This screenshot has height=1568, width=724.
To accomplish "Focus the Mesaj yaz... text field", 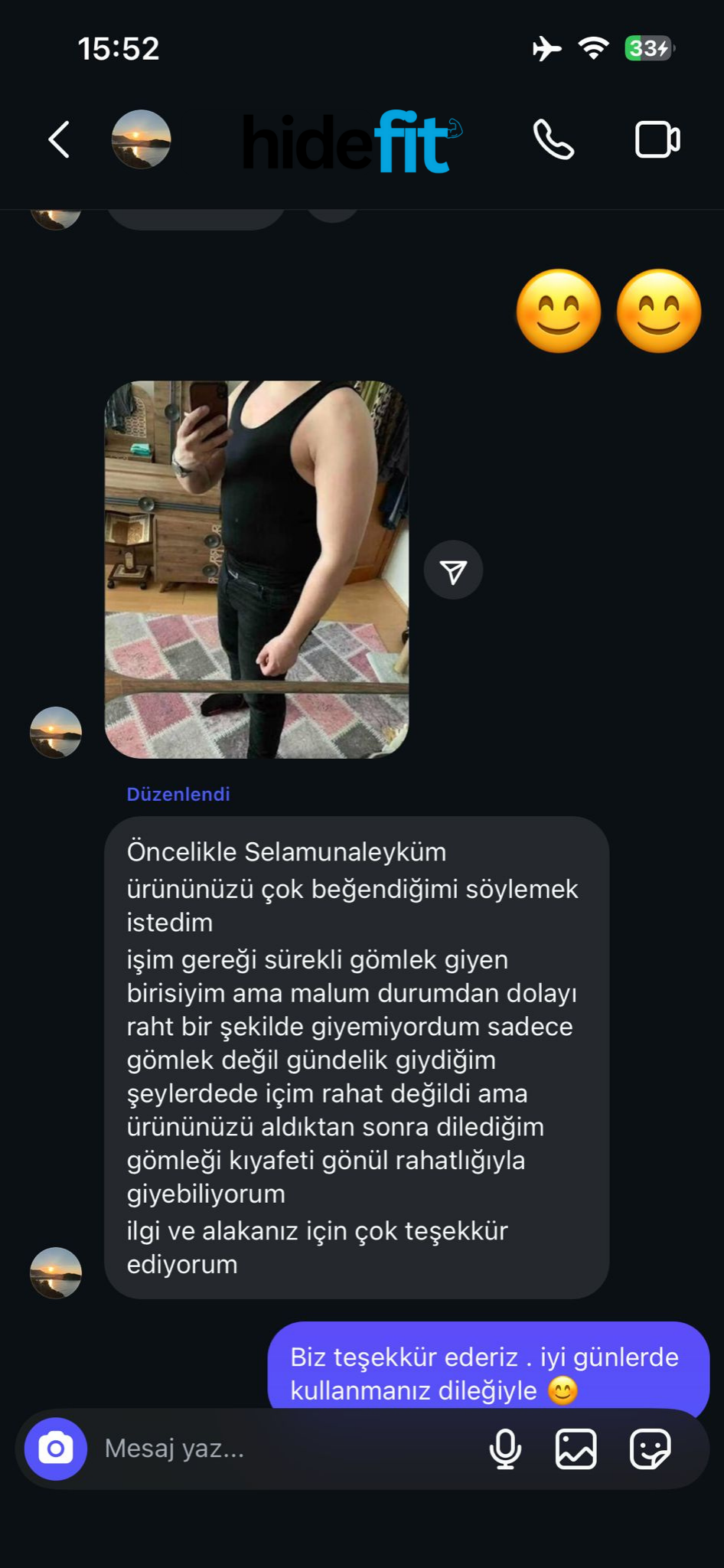I will point(283,1449).
